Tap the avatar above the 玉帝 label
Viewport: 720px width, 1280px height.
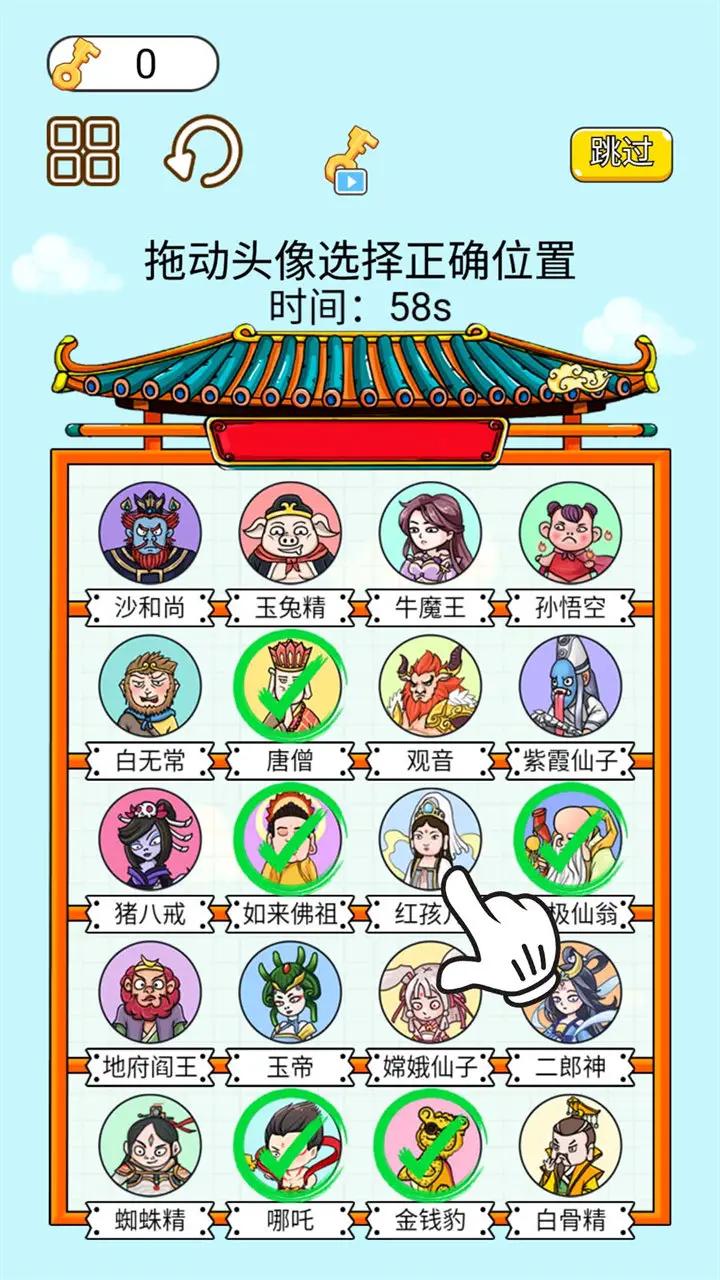tap(290, 992)
